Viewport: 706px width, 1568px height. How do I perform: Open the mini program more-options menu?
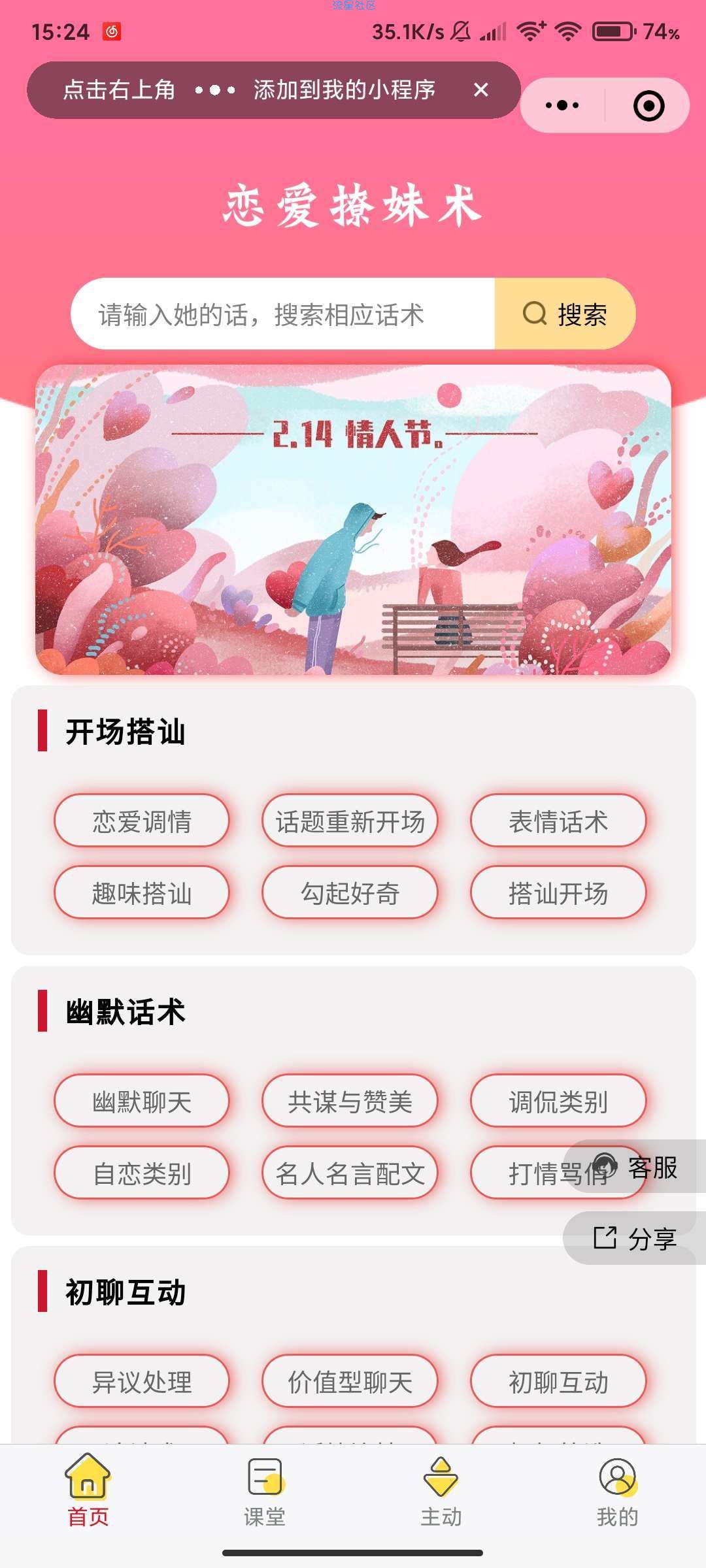point(562,105)
